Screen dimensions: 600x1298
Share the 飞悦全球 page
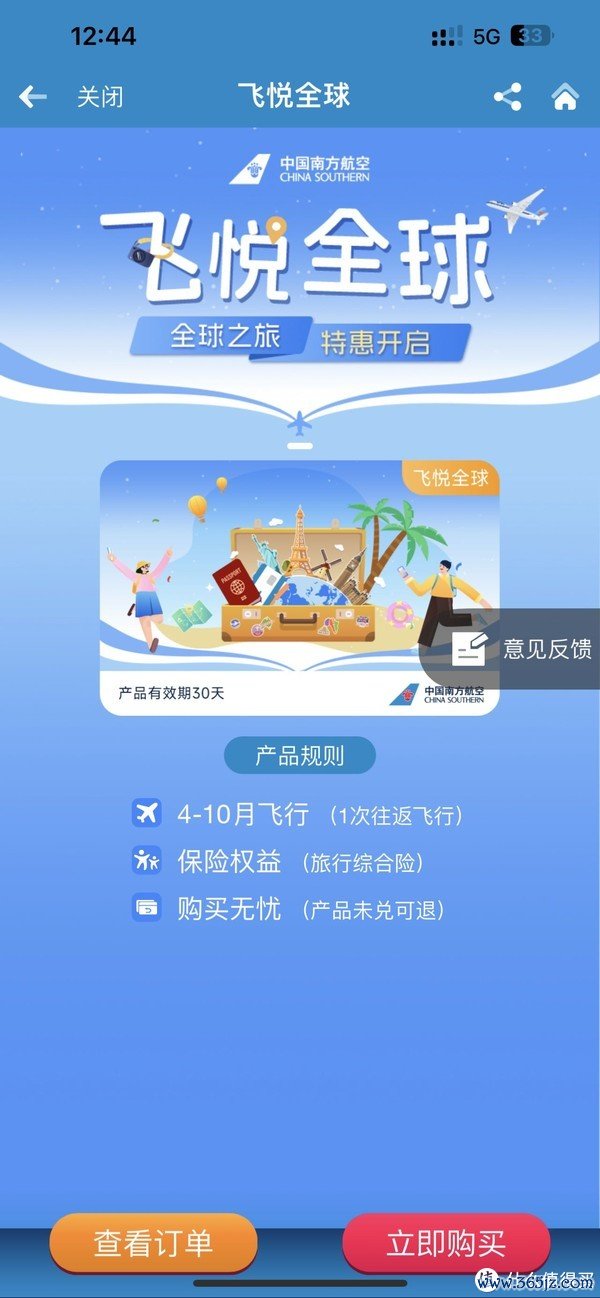(x=508, y=97)
